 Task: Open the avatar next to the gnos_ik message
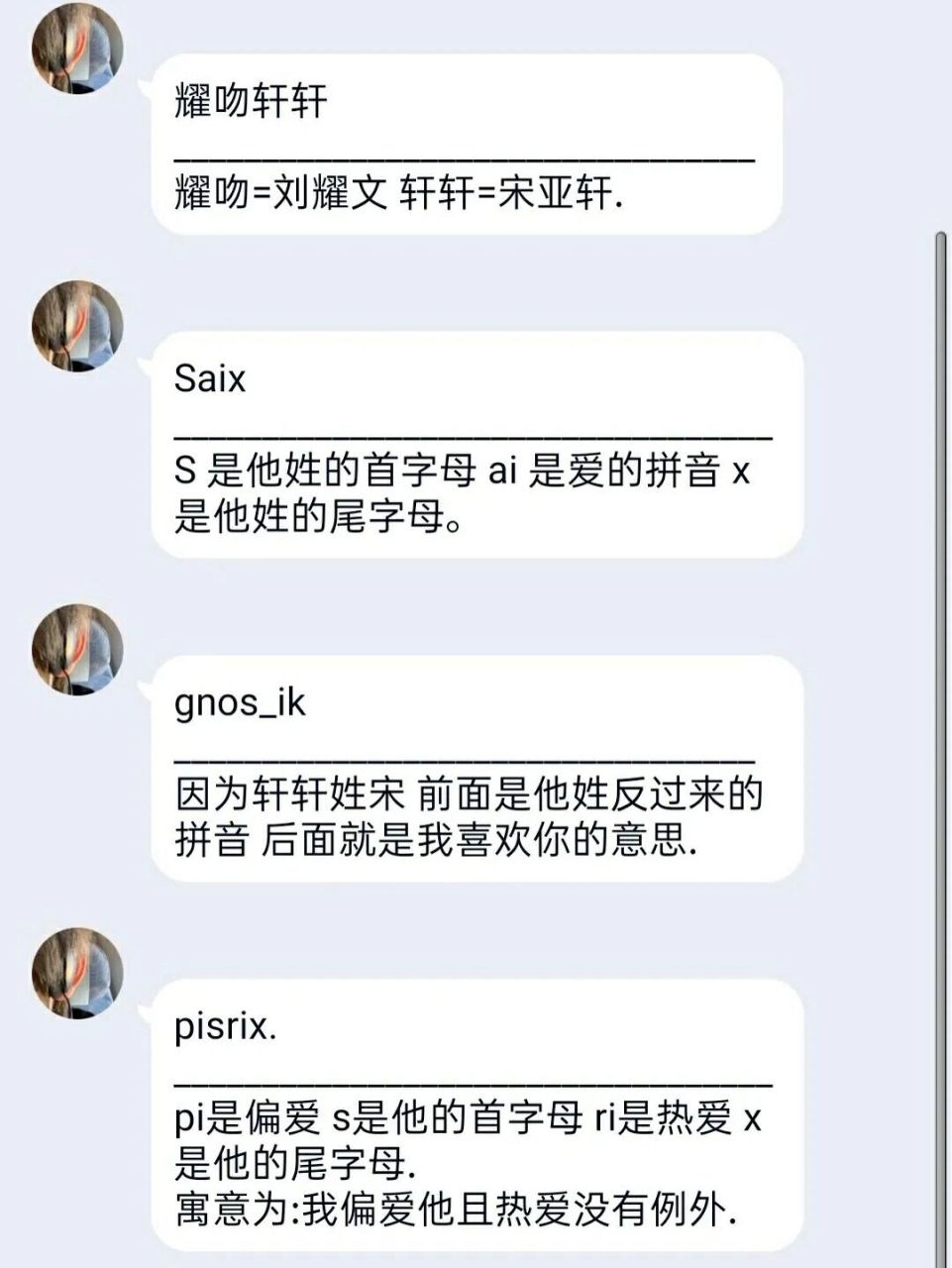coord(74,649)
